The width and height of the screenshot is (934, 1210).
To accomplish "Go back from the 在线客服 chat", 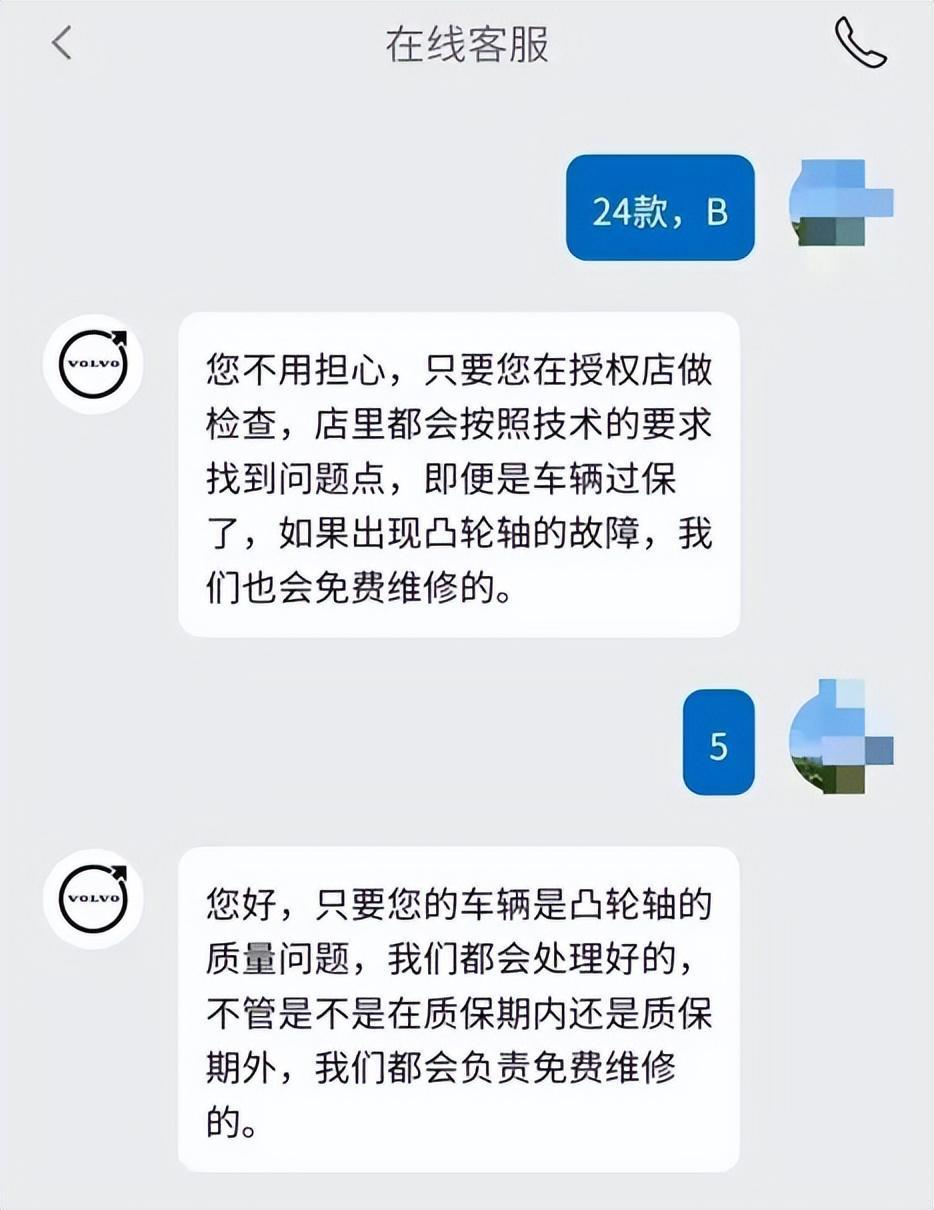I will click(62, 43).
